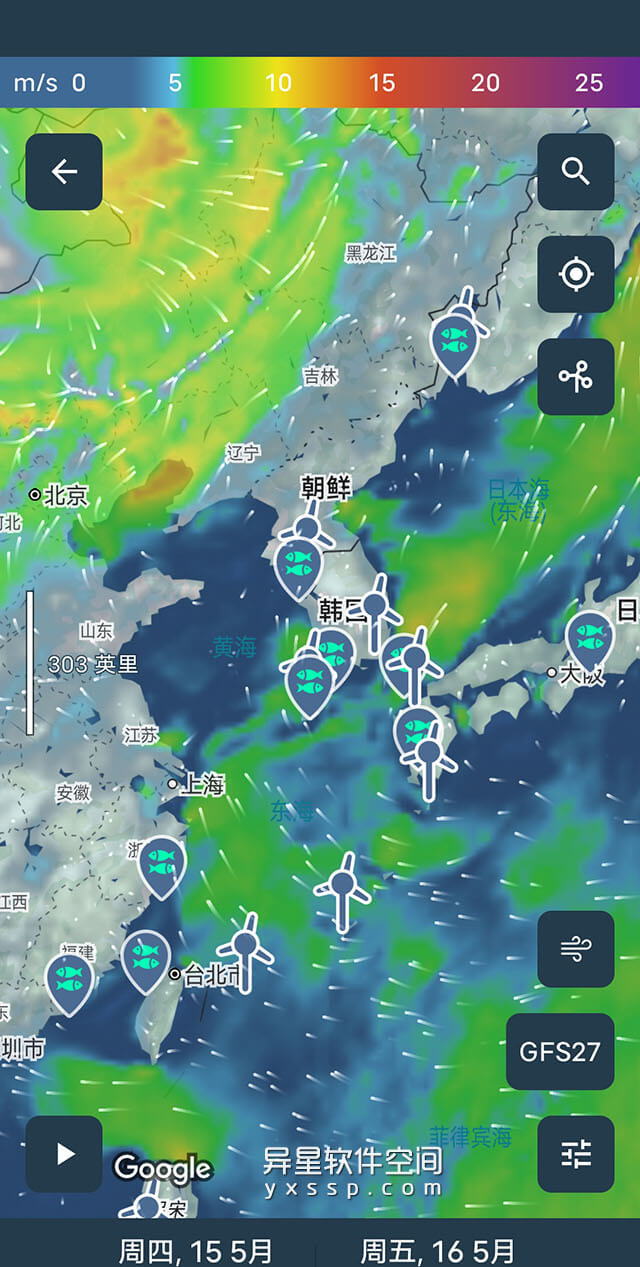
Task: Open map settings sliders button
Action: tap(576, 1154)
